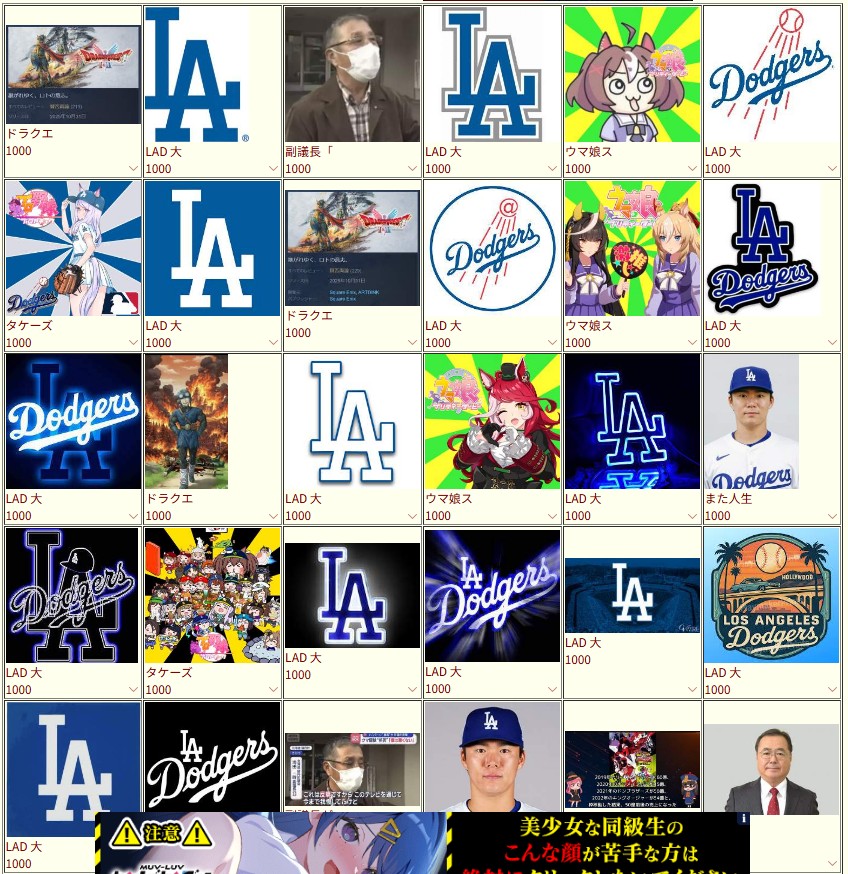This screenshot has height=874, width=848.
Task: Open the ドラクエ burning city artwork tile
Action: [186, 421]
